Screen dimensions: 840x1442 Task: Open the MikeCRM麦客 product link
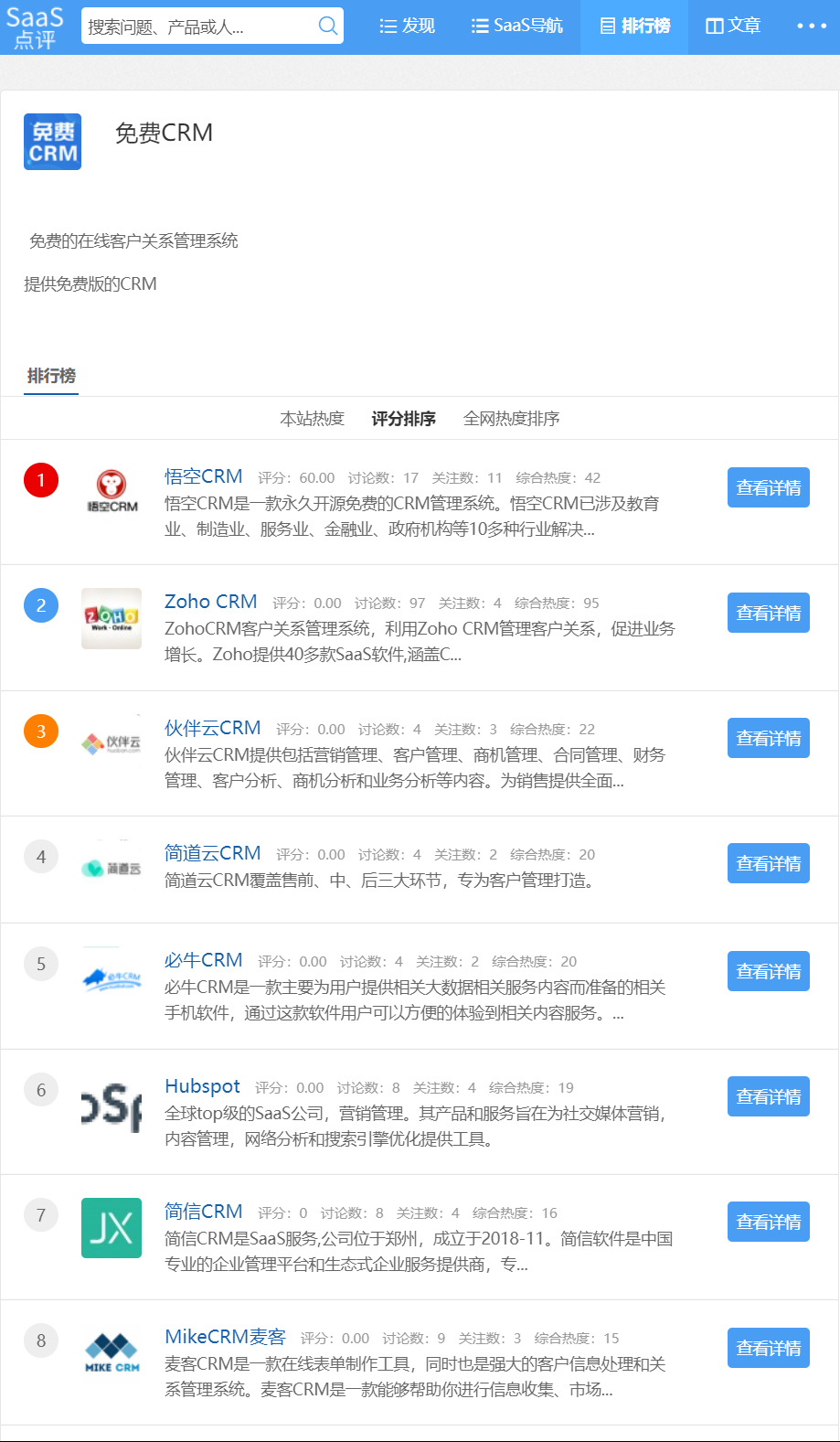point(225,1337)
